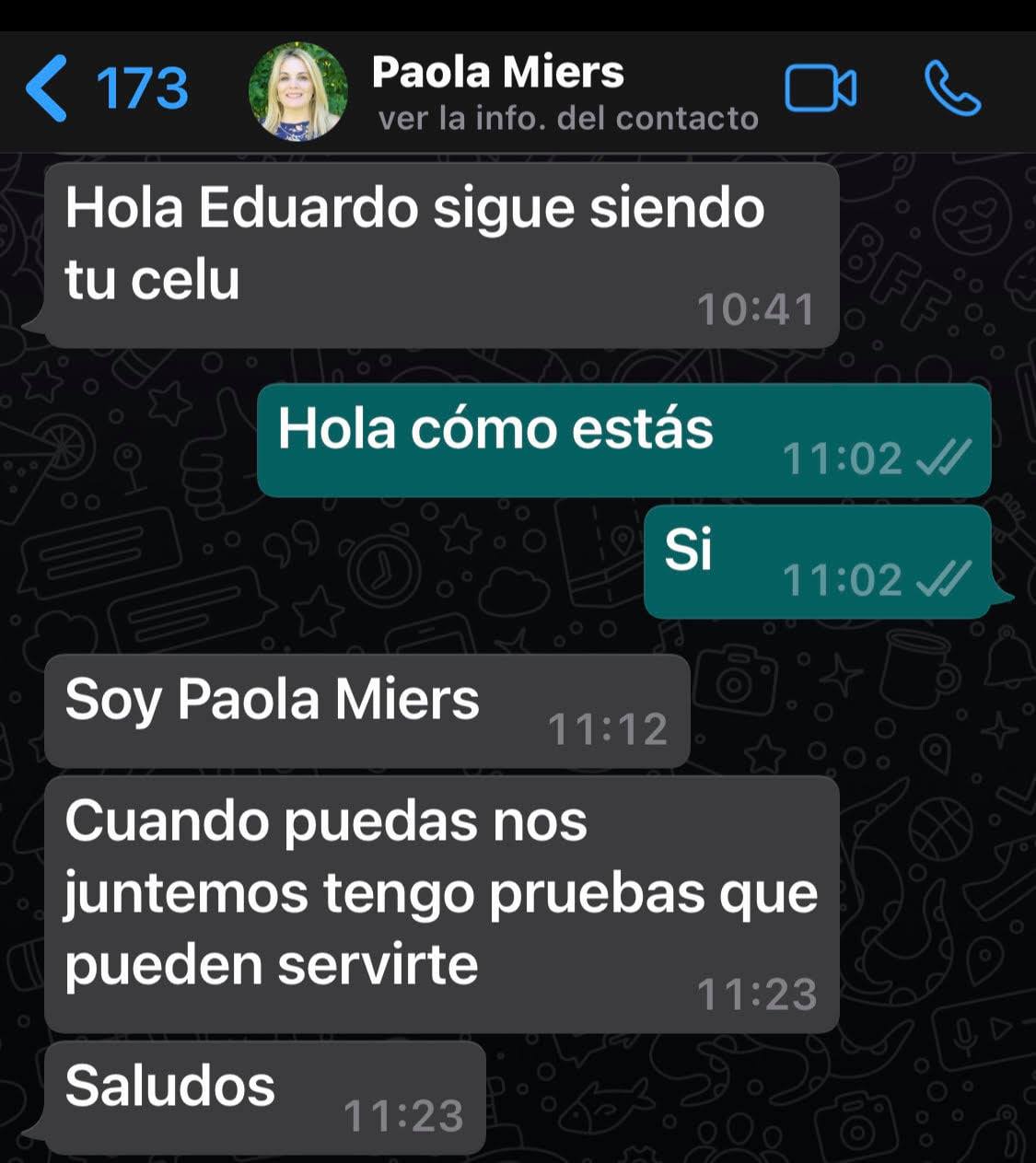
Task: Start a video call with Paola Miers
Action: (x=820, y=89)
